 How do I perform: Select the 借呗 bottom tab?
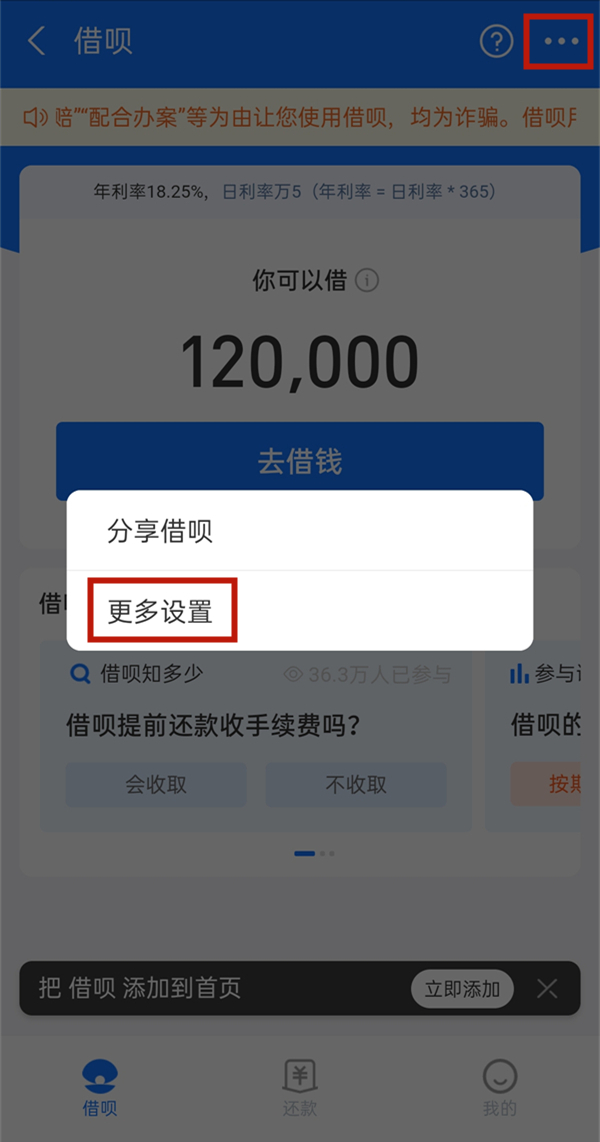click(x=100, y=1088)
